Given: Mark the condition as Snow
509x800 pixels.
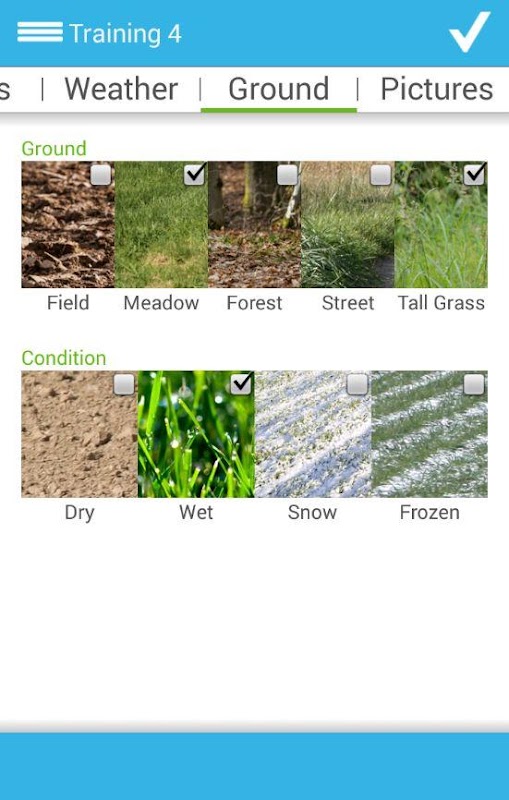Looking at the screenshot, I should pyautogui.click(x=357, y=385).
